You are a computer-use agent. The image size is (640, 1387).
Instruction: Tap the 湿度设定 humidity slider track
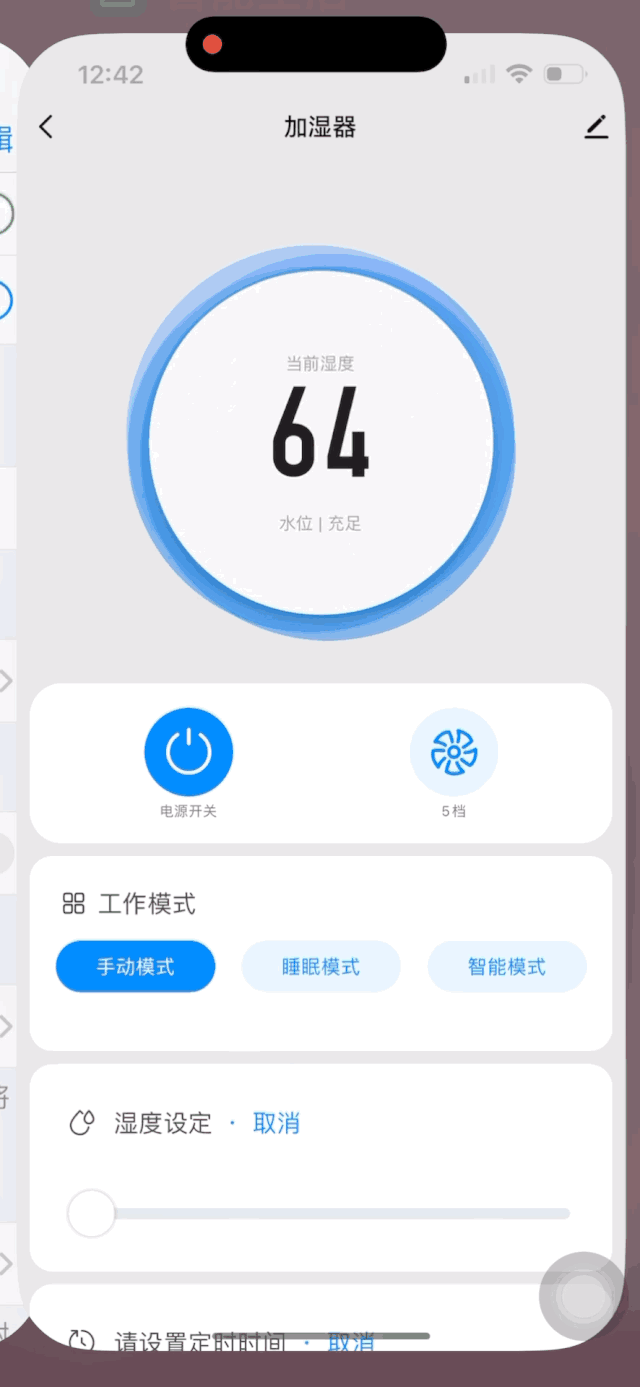[x=340, y=1214]
